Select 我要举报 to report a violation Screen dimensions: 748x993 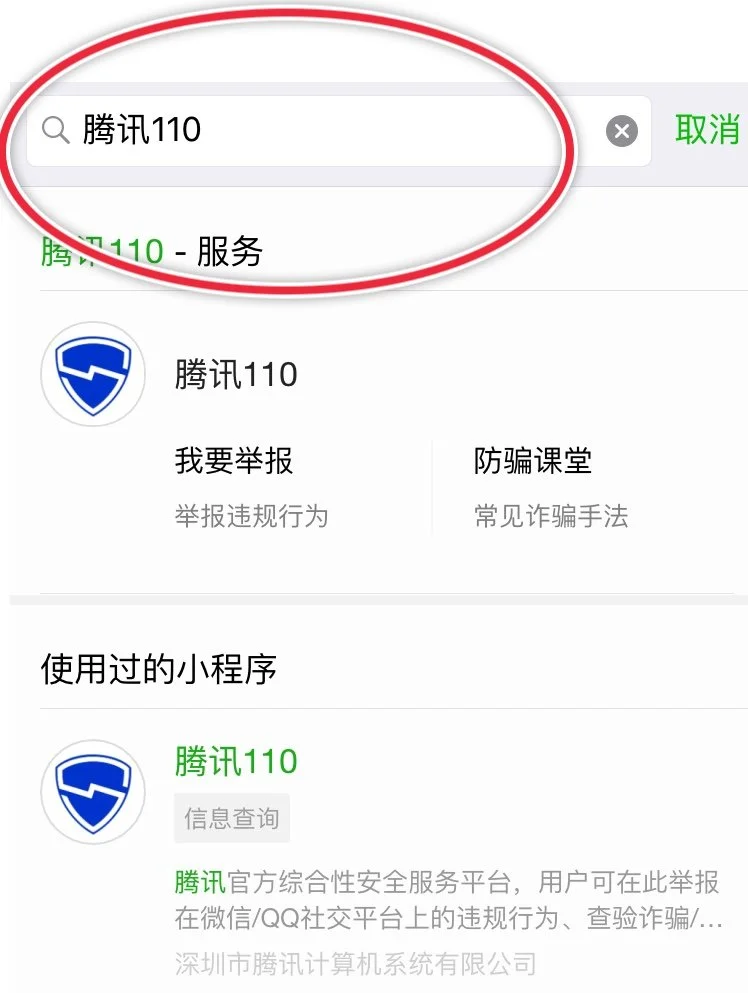click(x=250, y=485)
